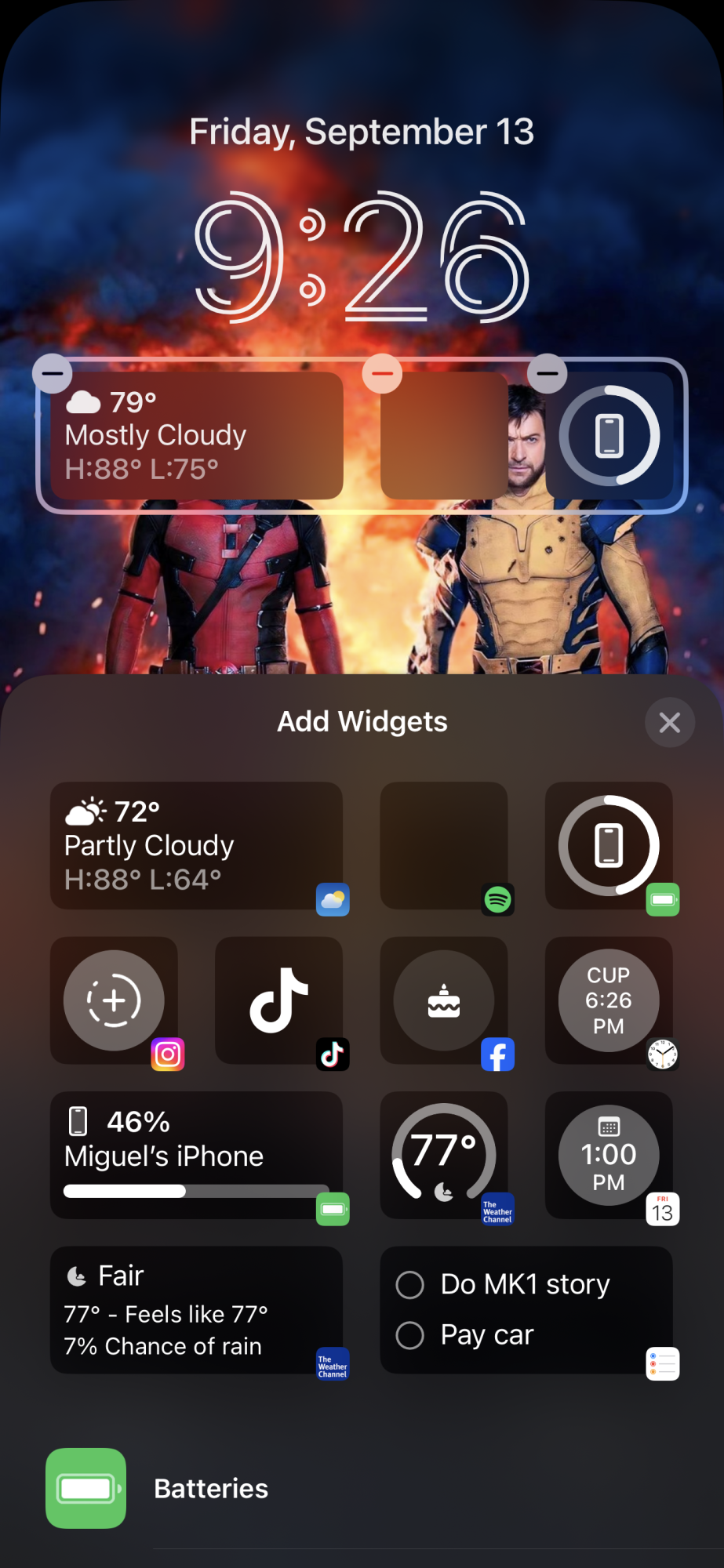This screenshot has height=1568, width=724.
Task: Add the CUP 6:26 PM clock widget
Action: pos(609,1000)
